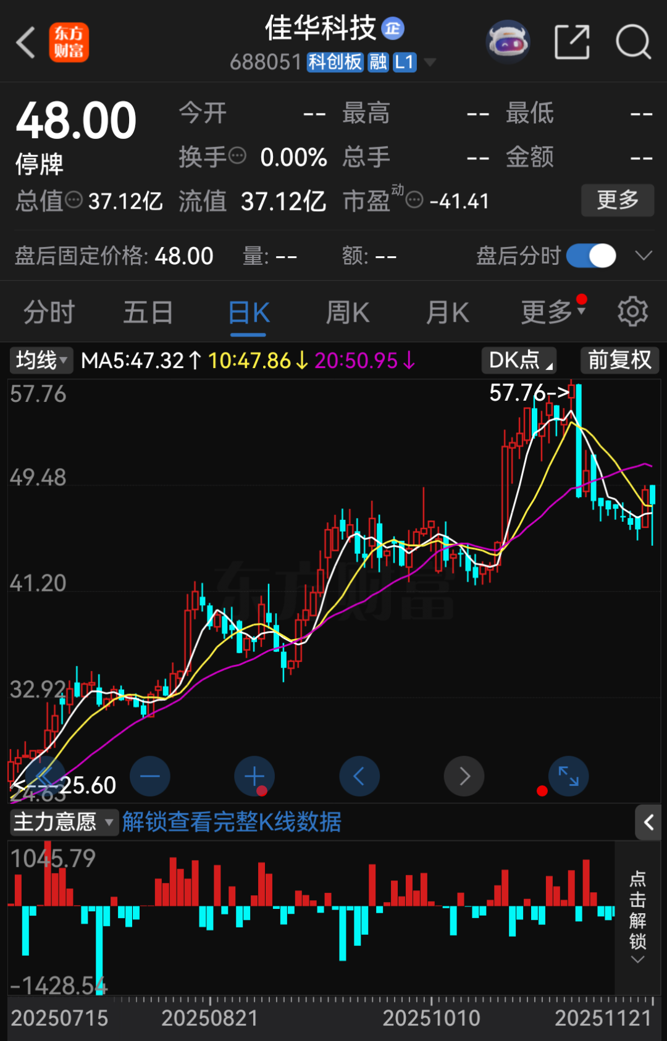667x1041 pixels.
Task: Open chart settings gear
Action: tap(632, 312)
